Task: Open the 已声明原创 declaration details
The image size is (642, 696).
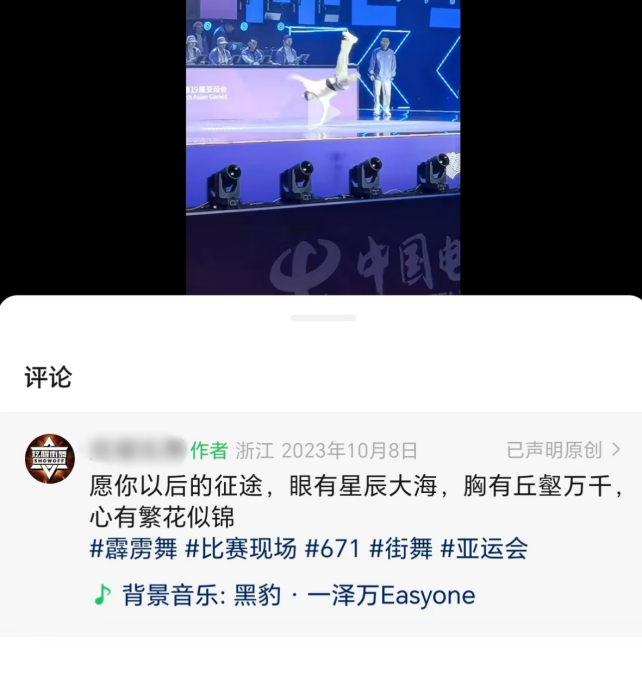Action: pos(563,450)
